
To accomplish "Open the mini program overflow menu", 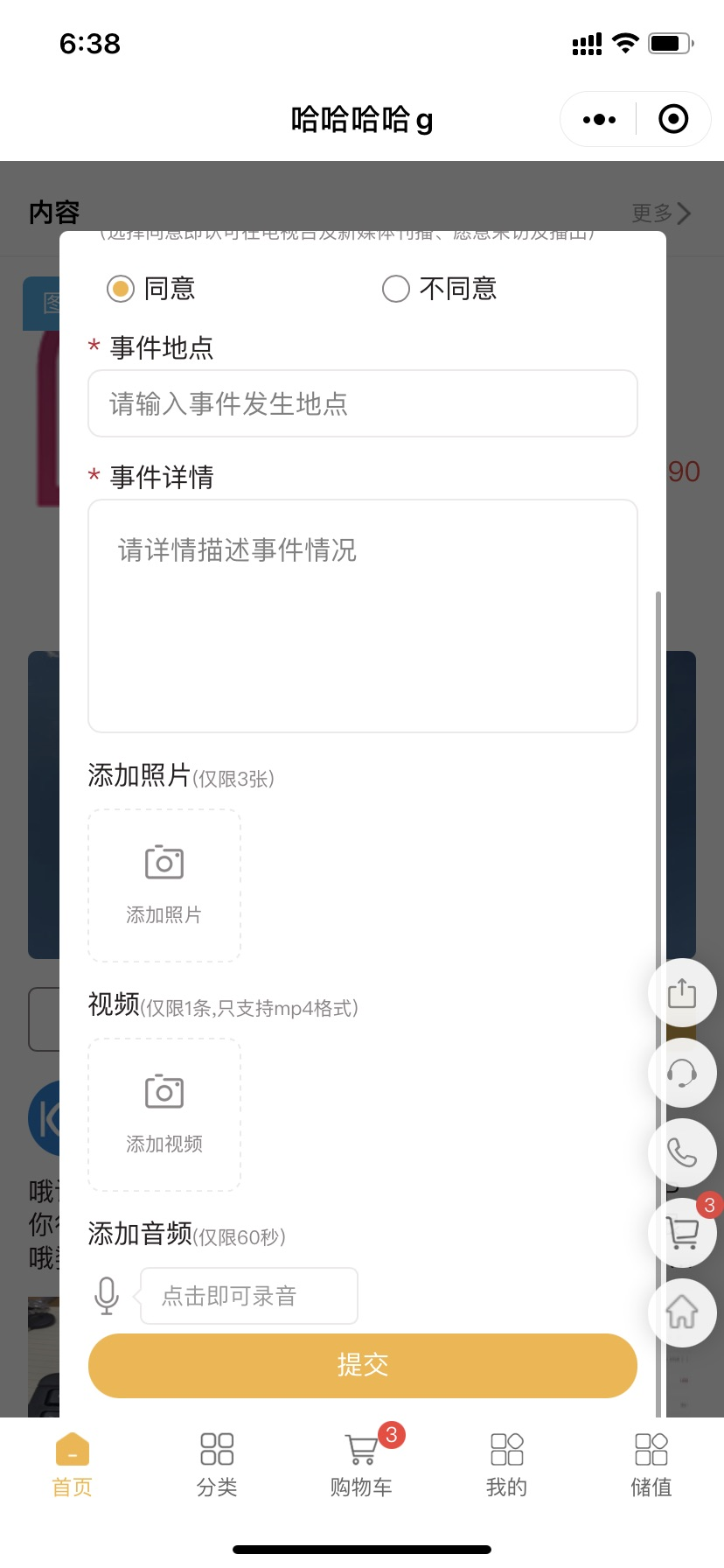I will pyautogui.click(x=599, y=119).
